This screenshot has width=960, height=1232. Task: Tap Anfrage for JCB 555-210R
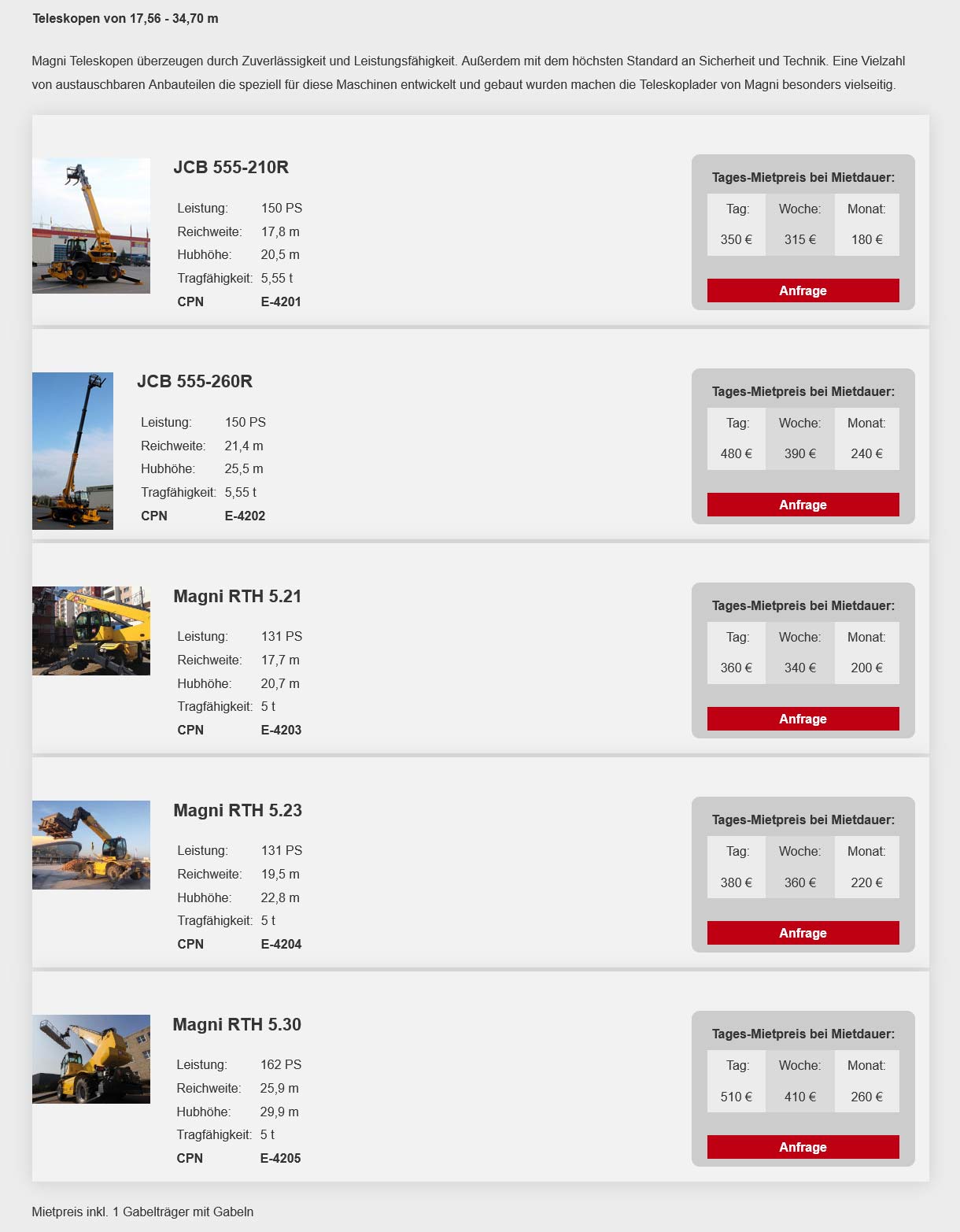[803, 290]
